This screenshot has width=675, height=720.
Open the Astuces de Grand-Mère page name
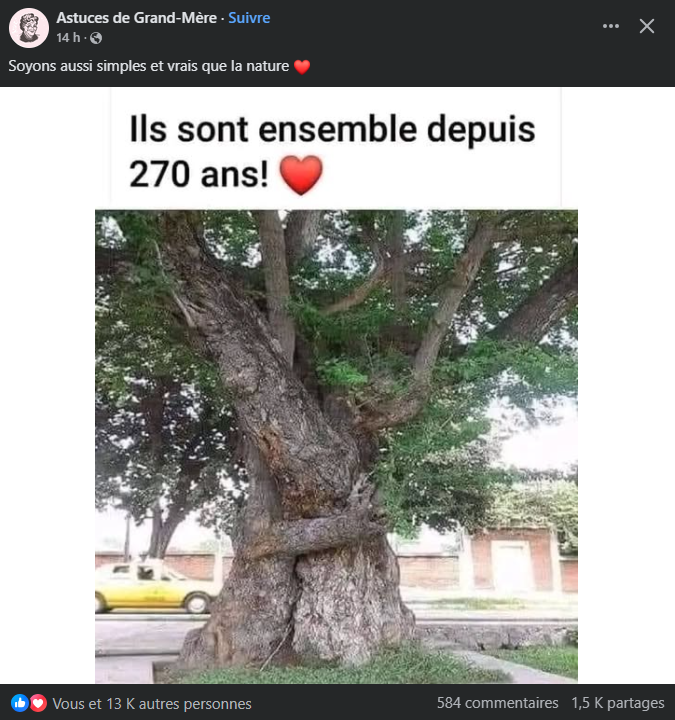(138, 18)
